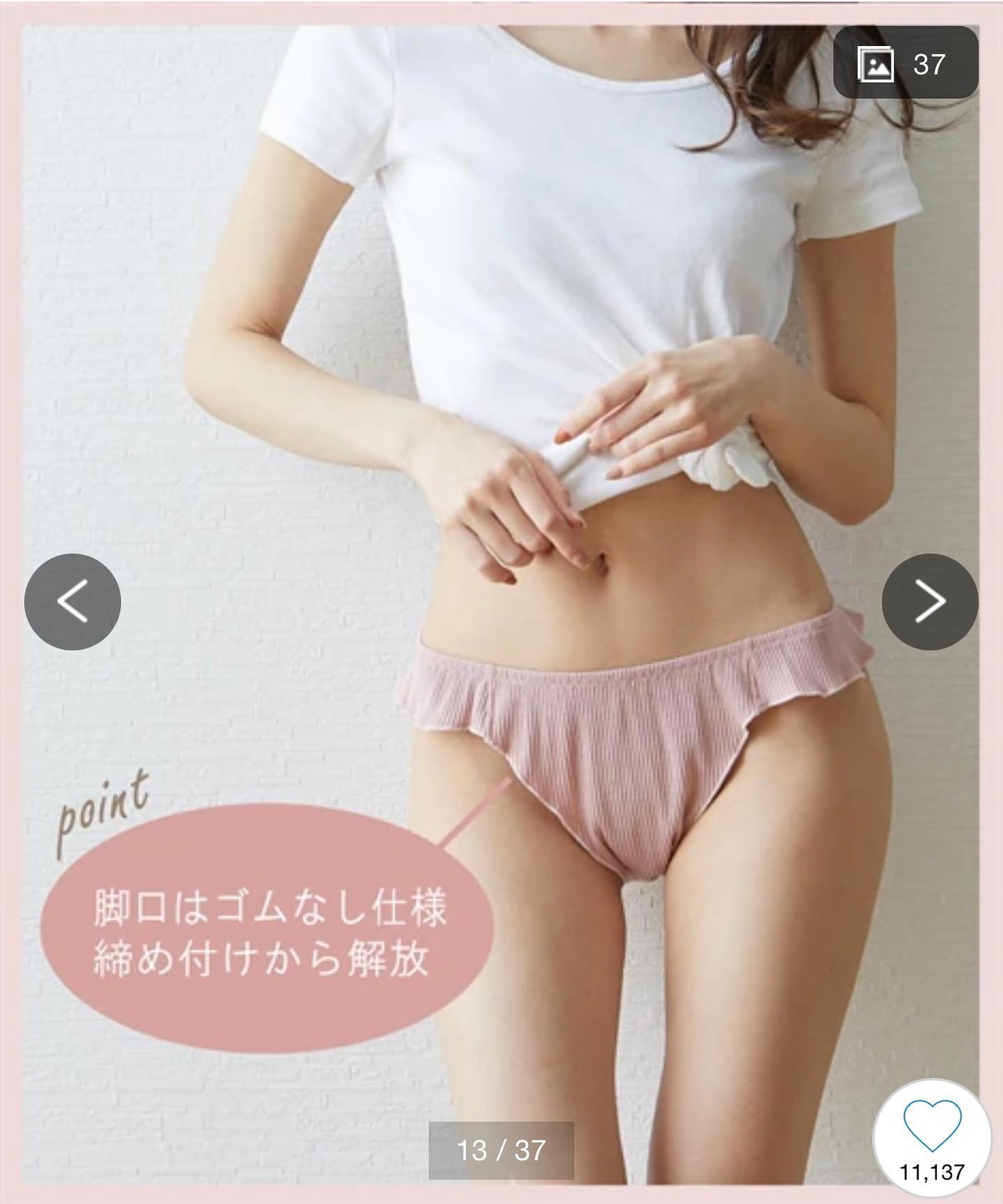Go to the previous product image
The image size is (1003, 1204).
(72, 601)
